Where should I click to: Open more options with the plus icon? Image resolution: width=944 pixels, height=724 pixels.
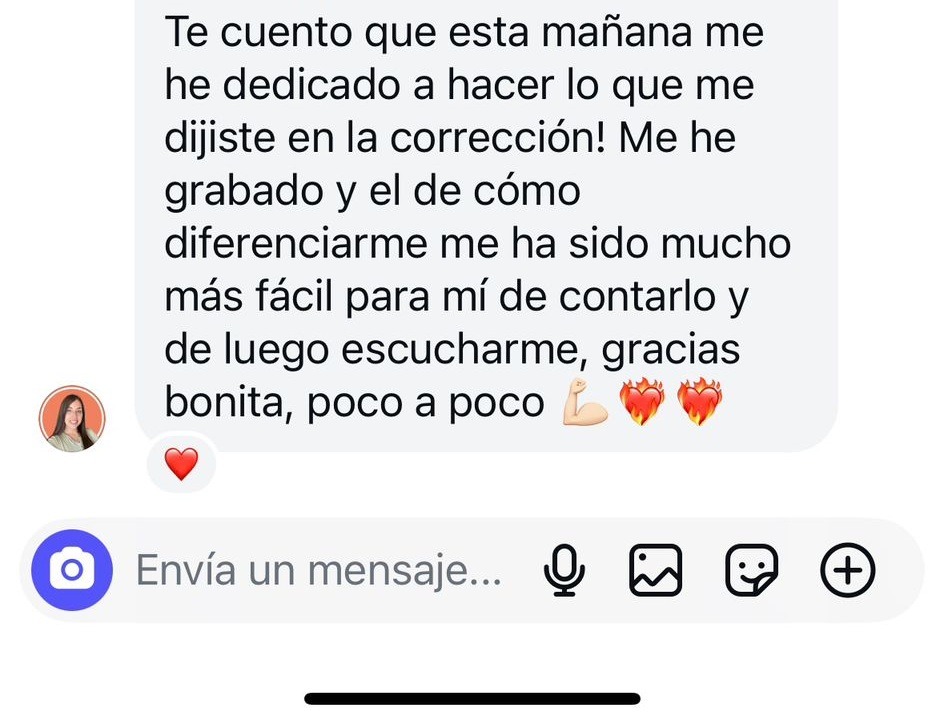click(847, 571)
